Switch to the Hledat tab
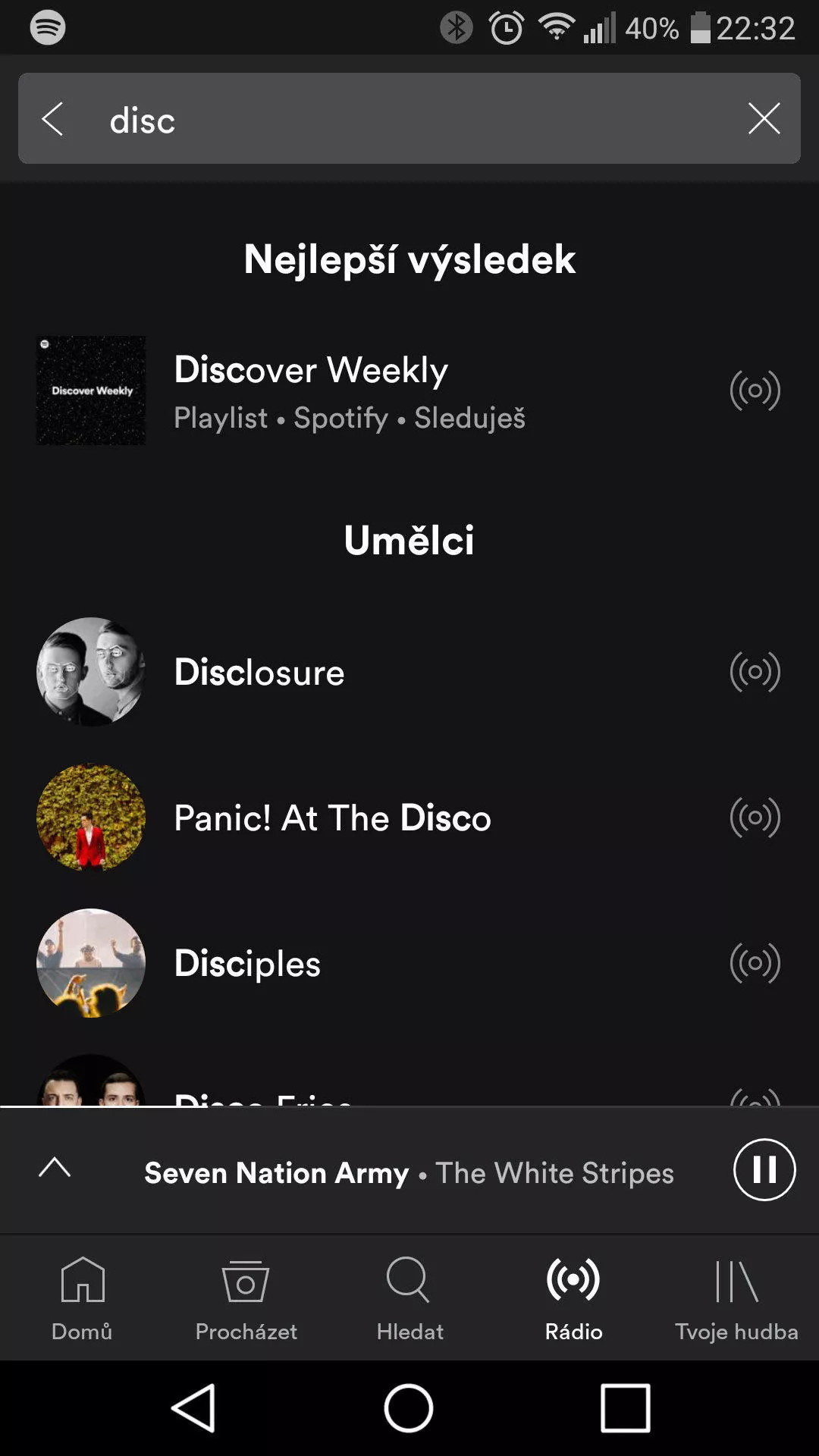 click(409, 1298)
